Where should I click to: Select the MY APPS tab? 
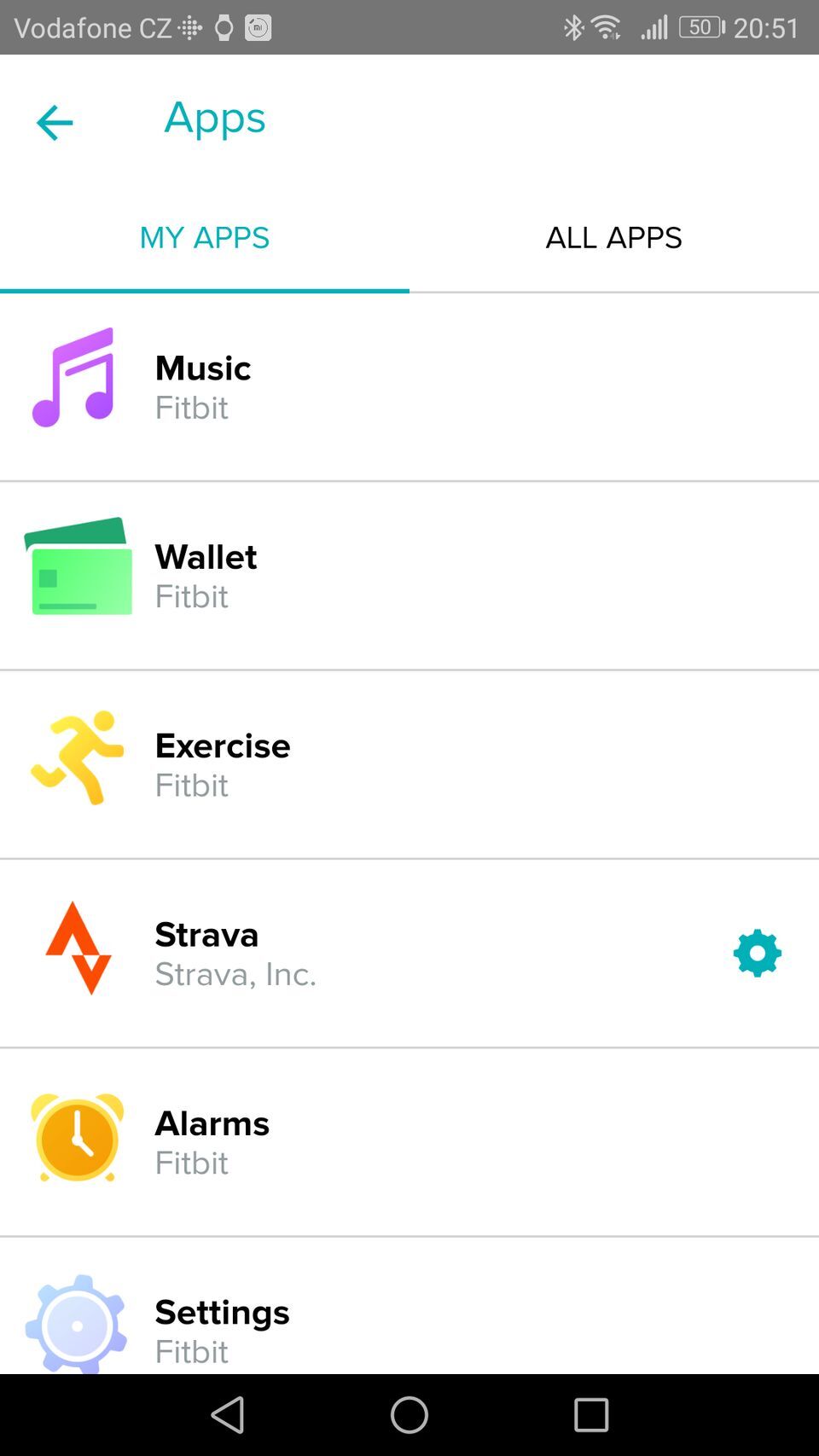pos(204,238)
